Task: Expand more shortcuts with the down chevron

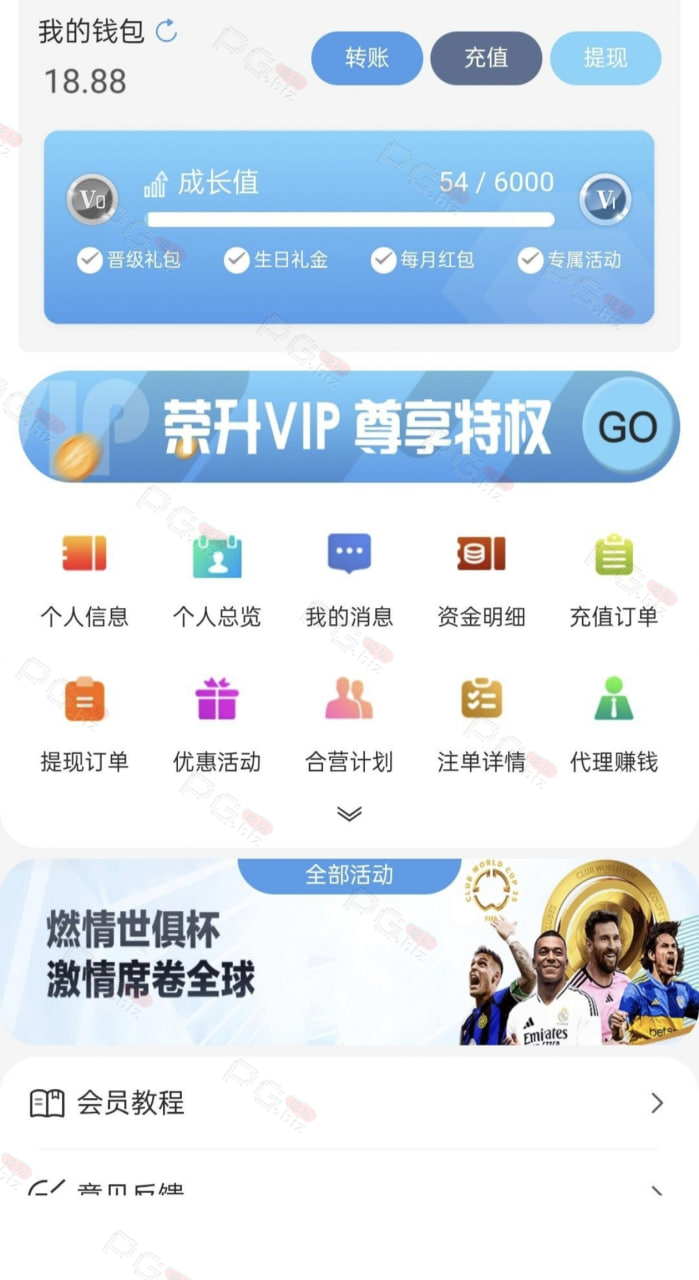Action: point(349,814)
